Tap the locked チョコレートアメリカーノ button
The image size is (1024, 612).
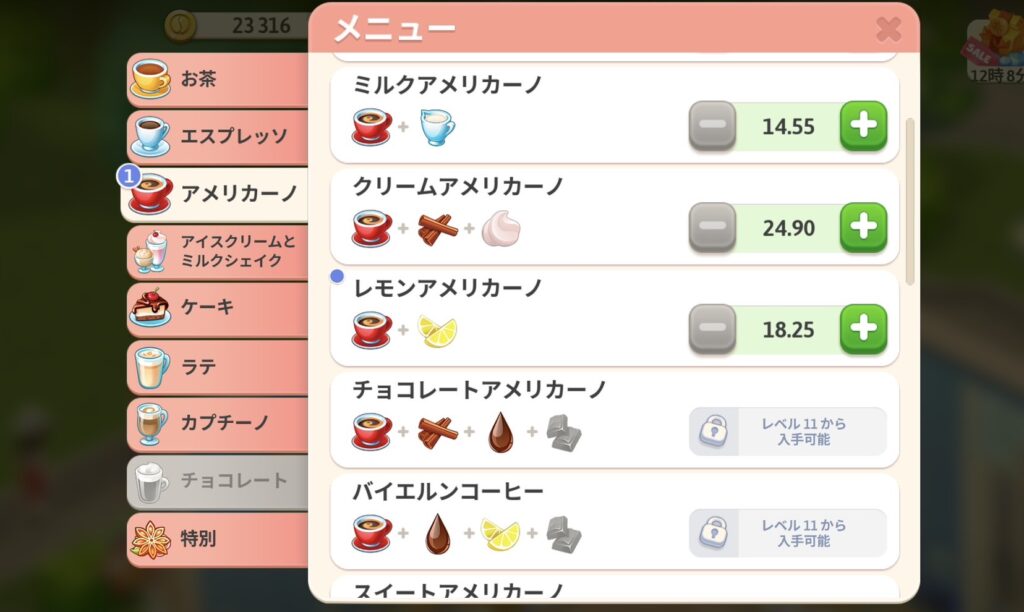(x=787, y=431)
